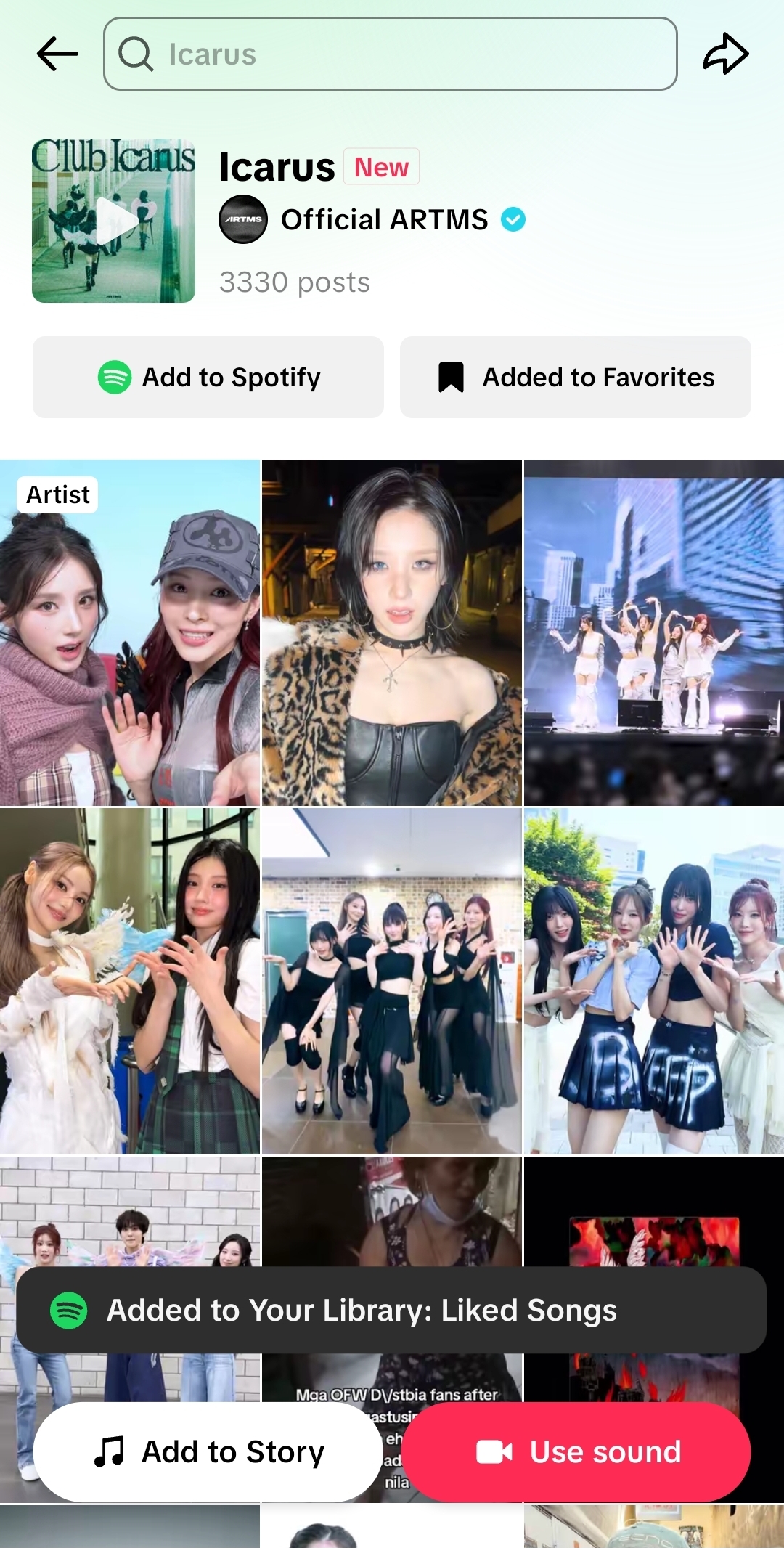Remove sound from Favorites
The width and height of the screenshot is (784, 1548).
click(576, 377)
